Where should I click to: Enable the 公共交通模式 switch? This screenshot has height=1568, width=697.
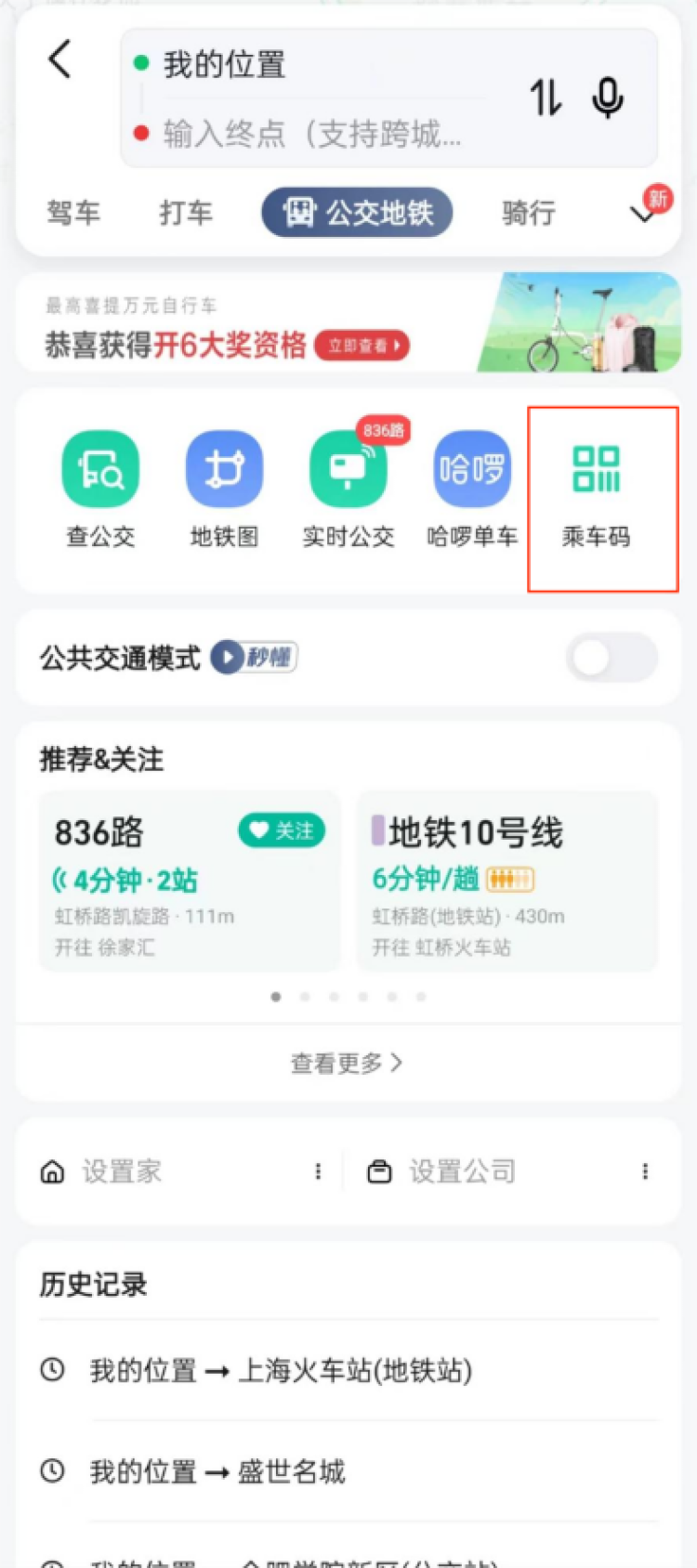612,658
